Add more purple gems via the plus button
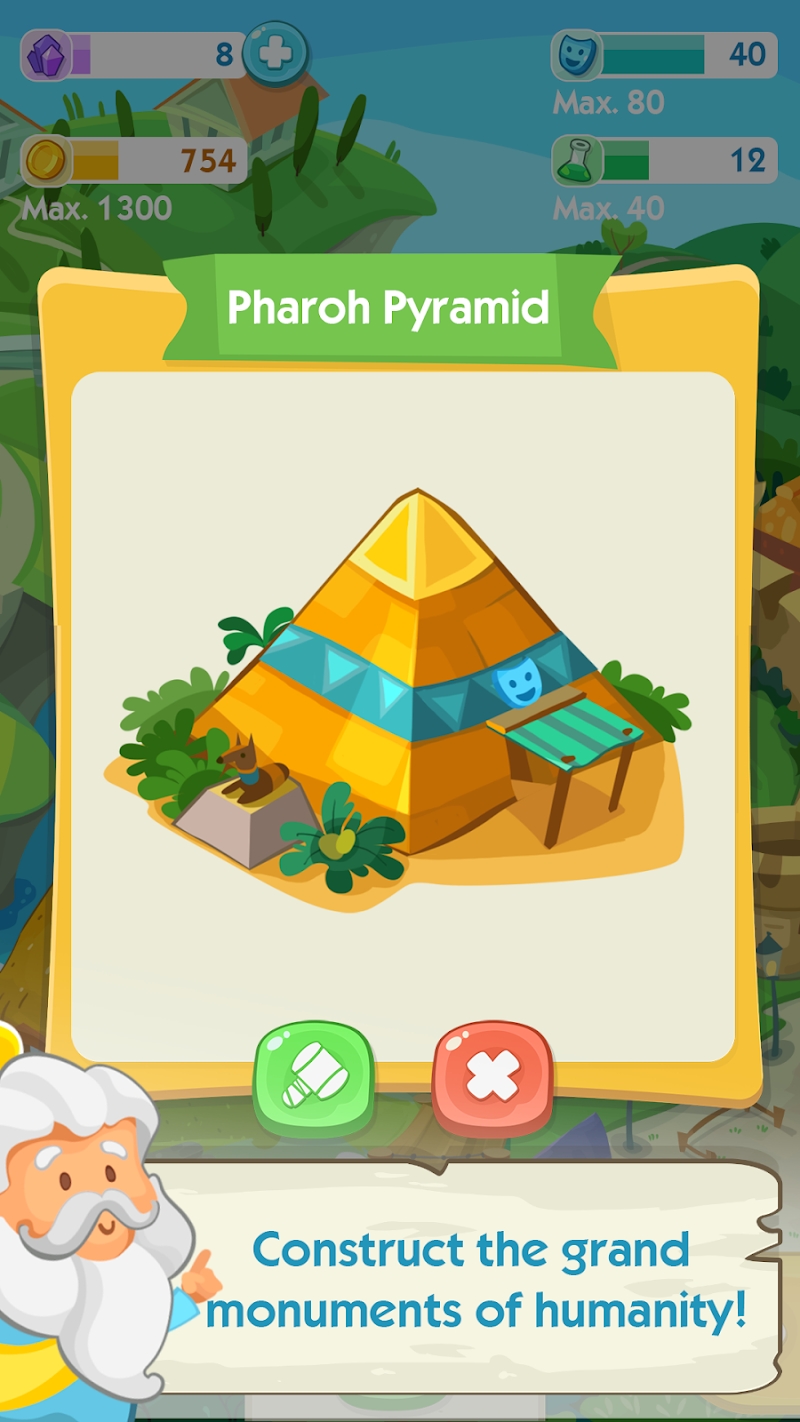The width and height of the screenshot is (800, 1422). click(275, 53)
